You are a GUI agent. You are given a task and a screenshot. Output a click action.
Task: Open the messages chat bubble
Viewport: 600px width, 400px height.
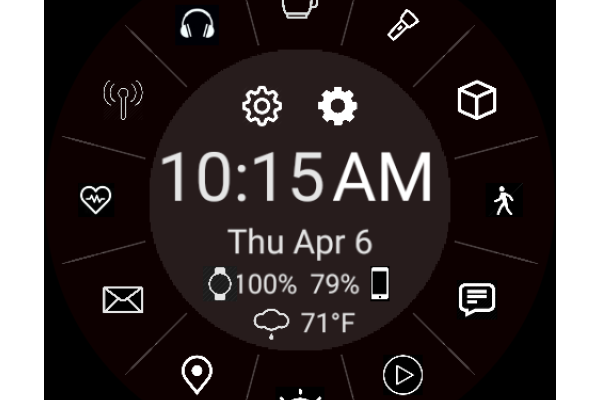pos(477,298)
